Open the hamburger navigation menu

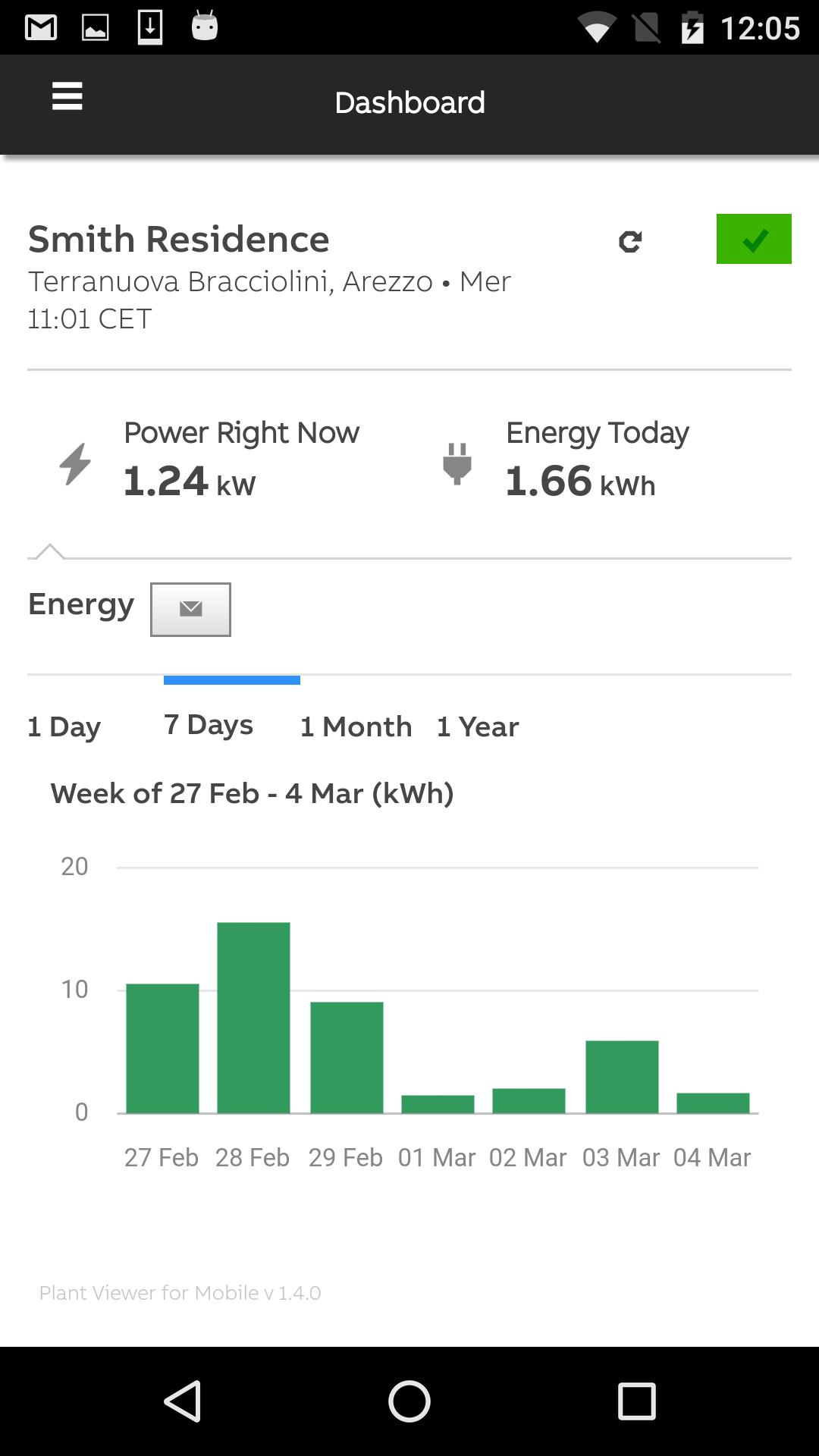67,97
